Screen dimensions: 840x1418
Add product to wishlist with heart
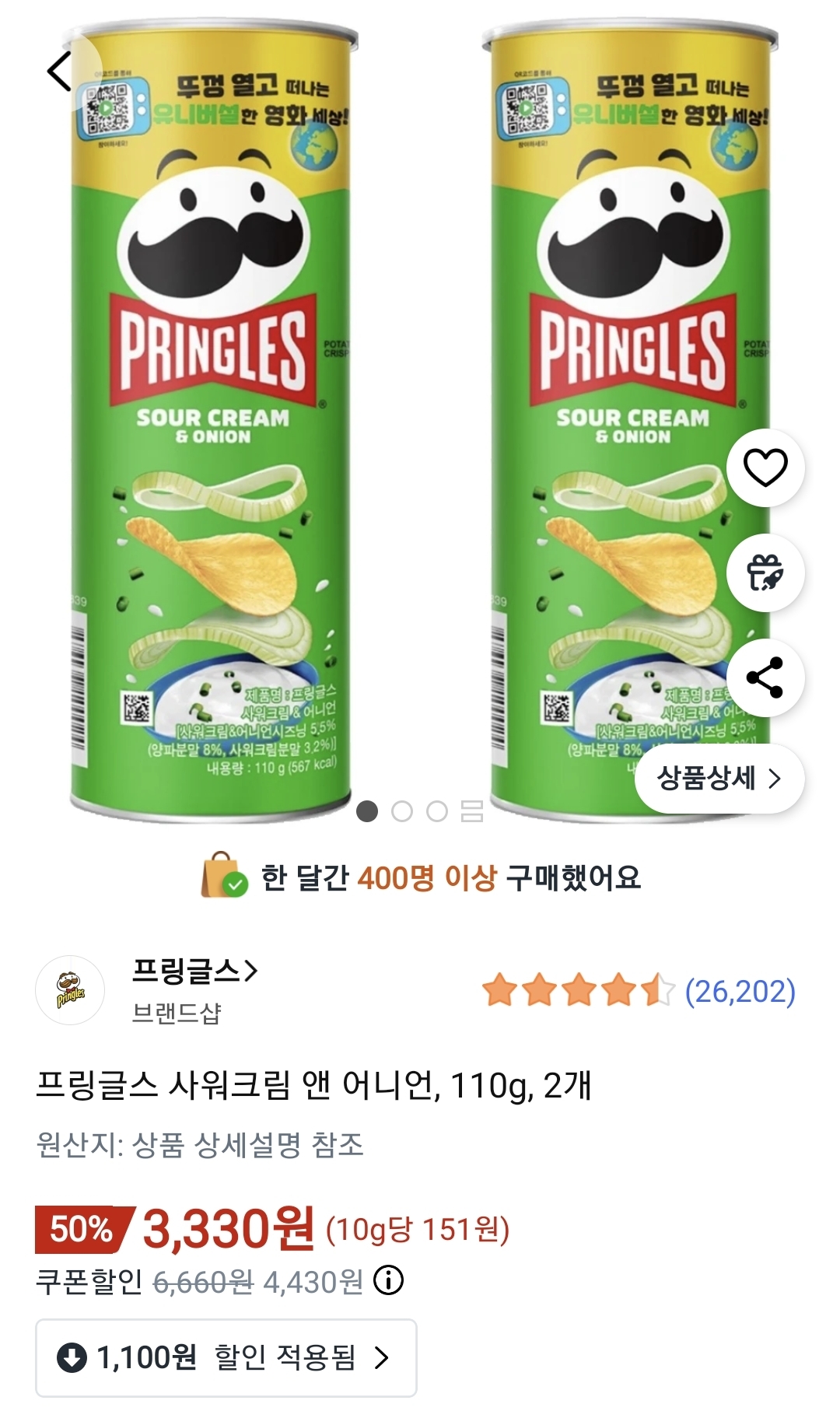[765, 467]
